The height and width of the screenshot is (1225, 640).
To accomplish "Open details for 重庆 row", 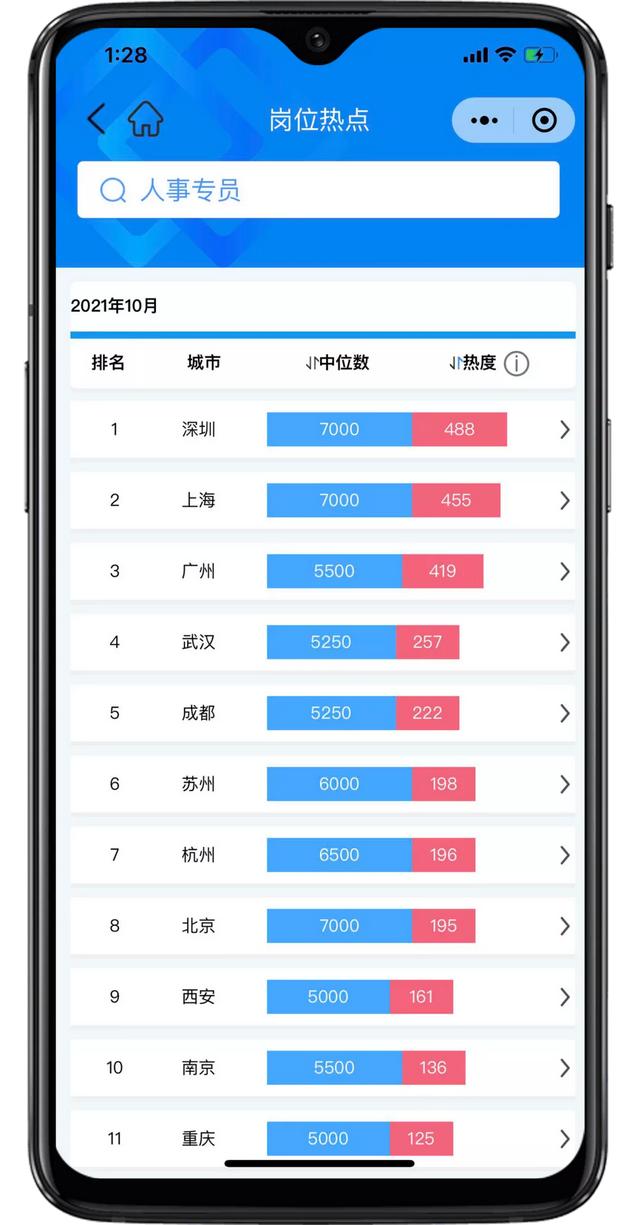I will click(564, 1138).
